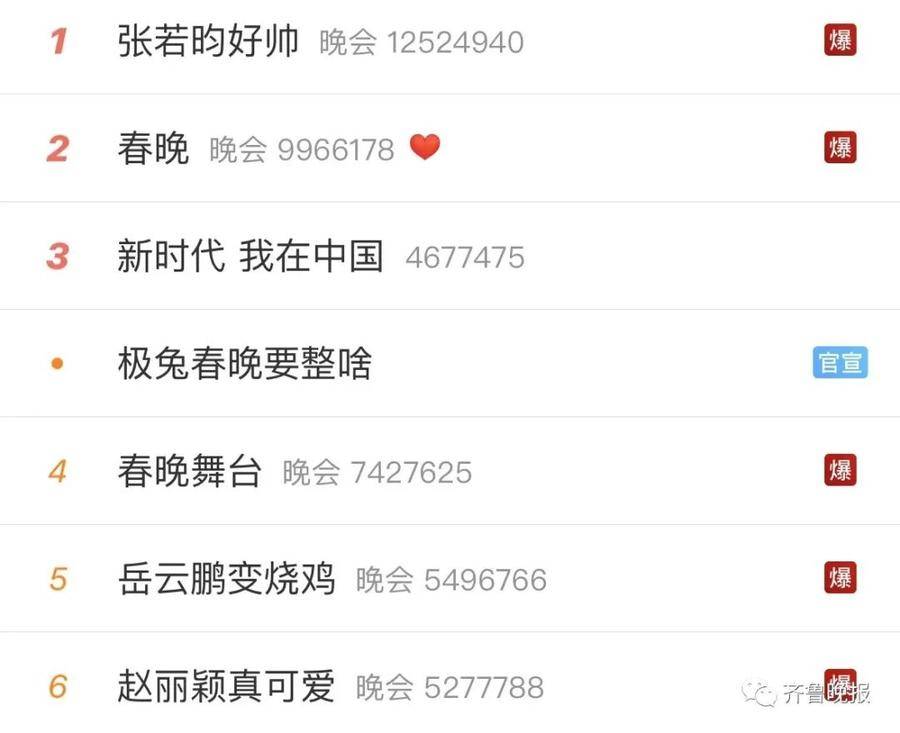This screenshot has width=900, height=733.
Task: Open the promoted 极兔春晚要整啥 topic
Action: [244, 364]
